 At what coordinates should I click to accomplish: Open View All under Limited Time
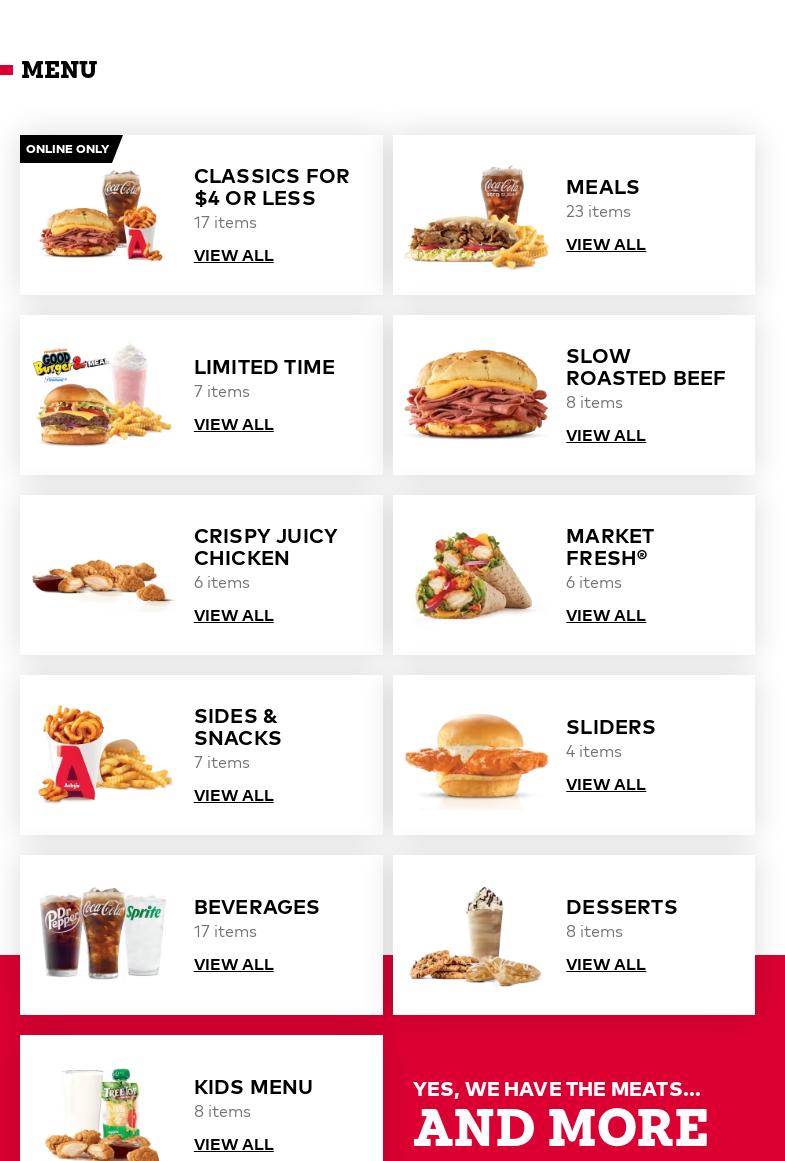(x=233, y=425)
